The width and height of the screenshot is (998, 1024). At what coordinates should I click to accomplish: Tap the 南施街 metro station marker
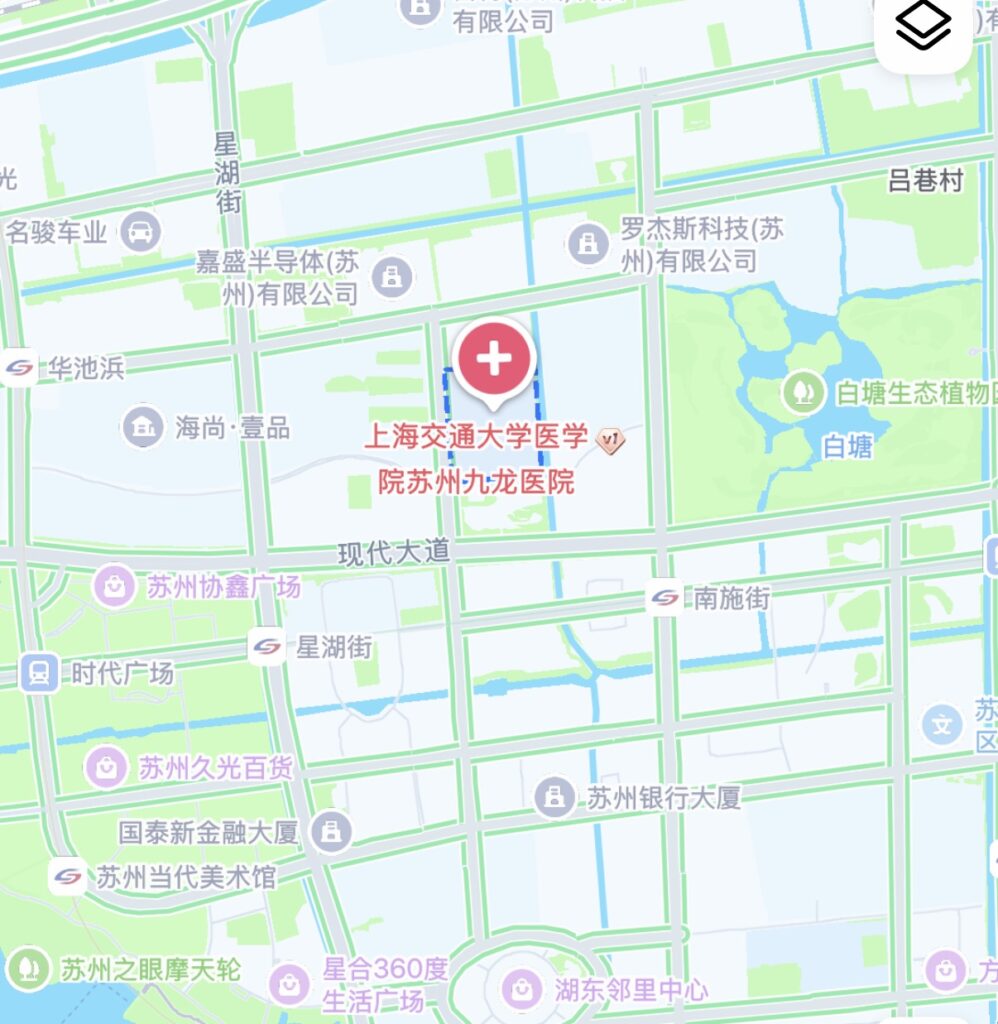[664, 598]
